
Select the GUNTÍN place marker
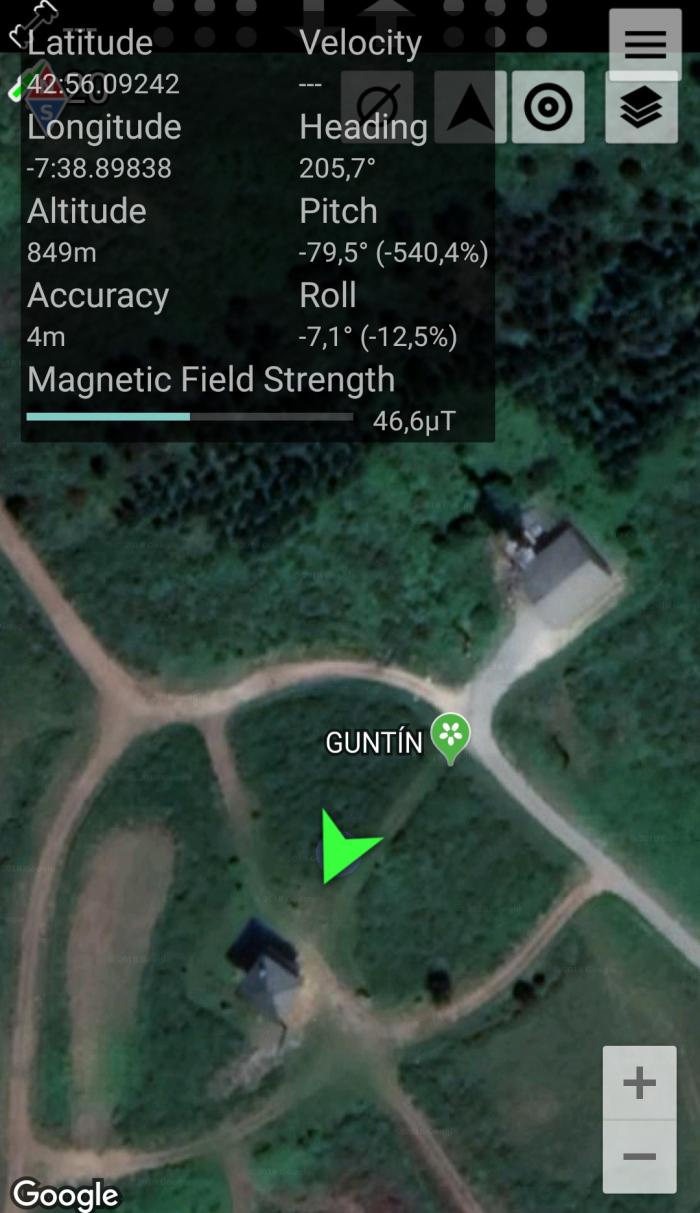450,739
